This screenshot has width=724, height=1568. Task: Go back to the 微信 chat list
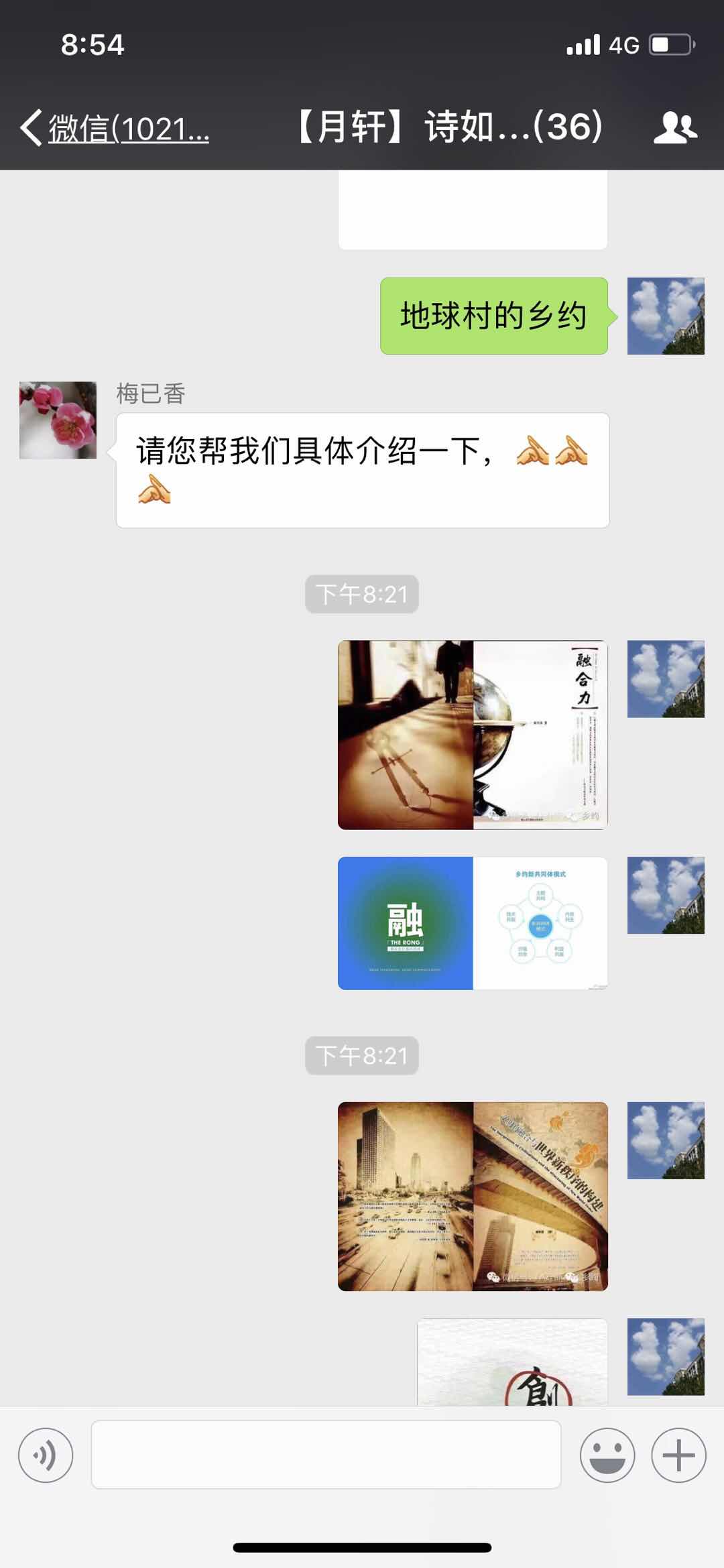[114, 127]
